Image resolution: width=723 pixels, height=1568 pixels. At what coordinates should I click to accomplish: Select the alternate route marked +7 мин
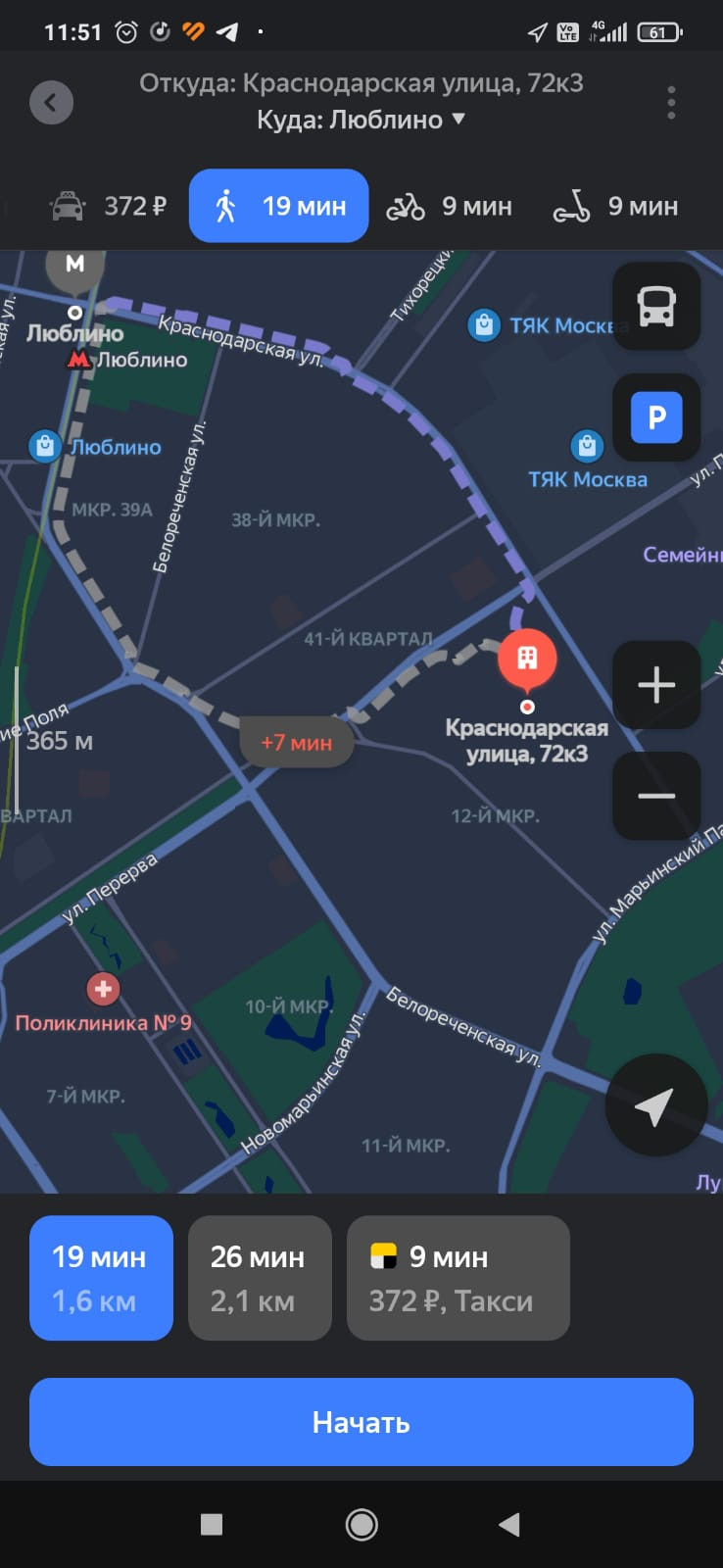tap(296, 743)
